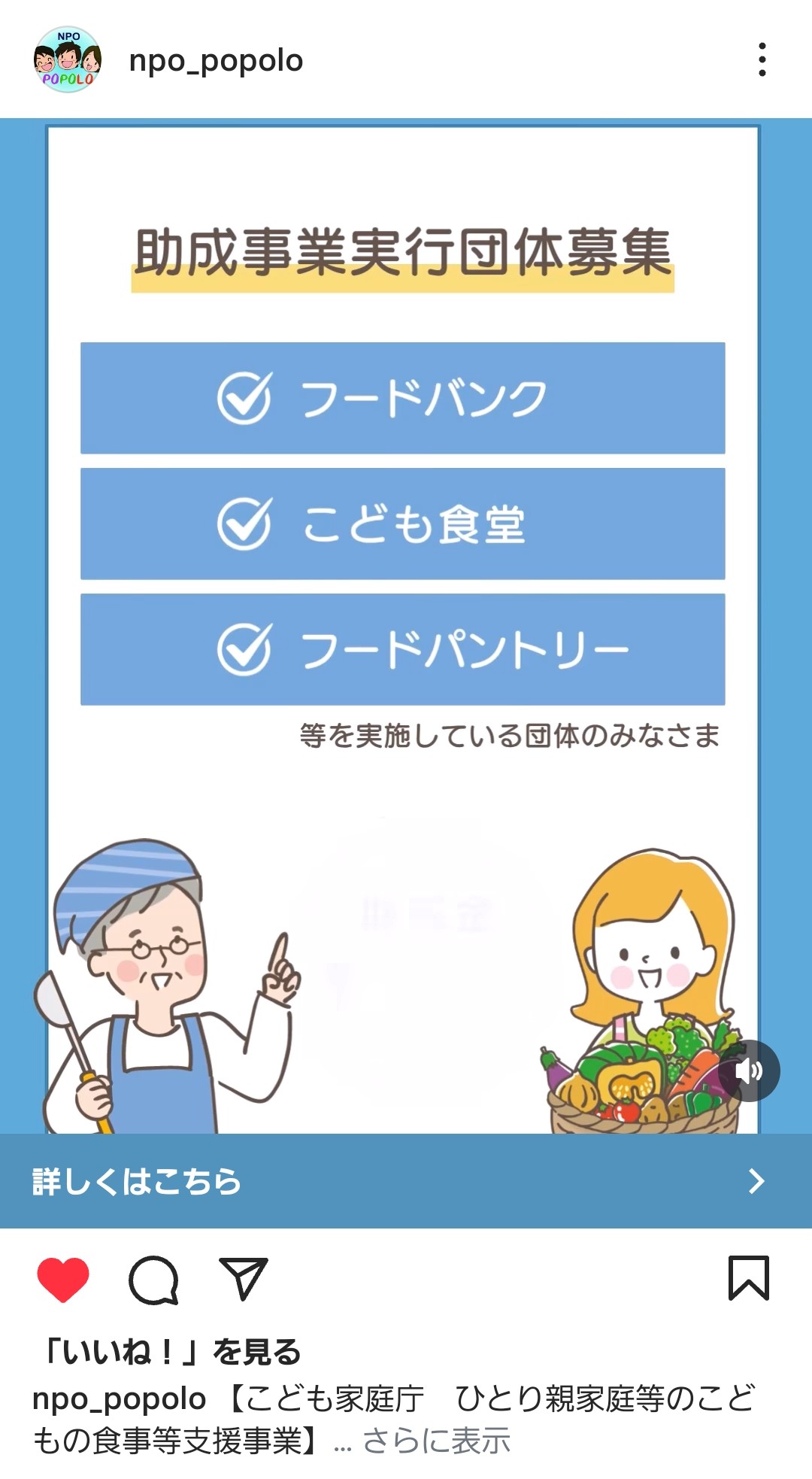Open the post overflow menu

tap(762, 59)
